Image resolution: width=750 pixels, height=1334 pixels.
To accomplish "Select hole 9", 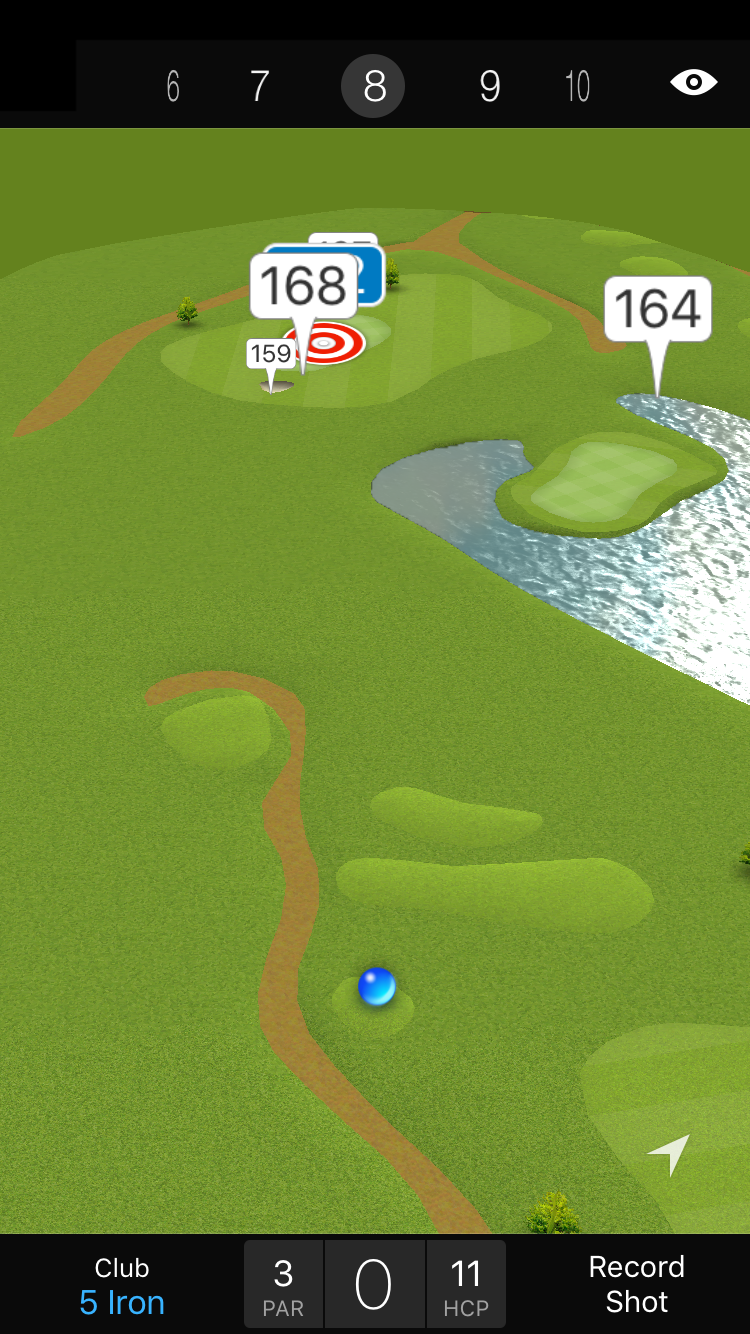I will [489, 87].
